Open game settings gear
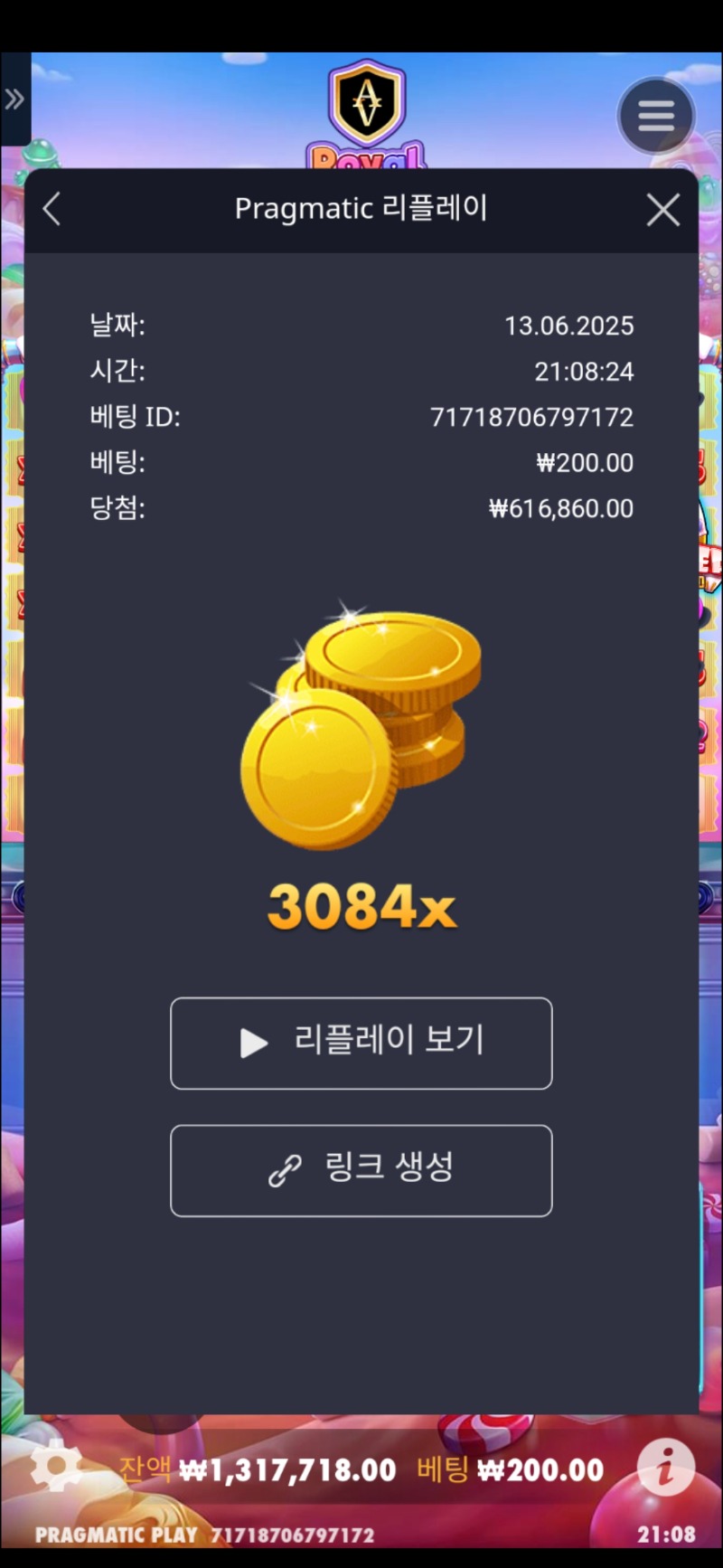Viewport: 723px width, 1568px height. (x=55, y=1466)
